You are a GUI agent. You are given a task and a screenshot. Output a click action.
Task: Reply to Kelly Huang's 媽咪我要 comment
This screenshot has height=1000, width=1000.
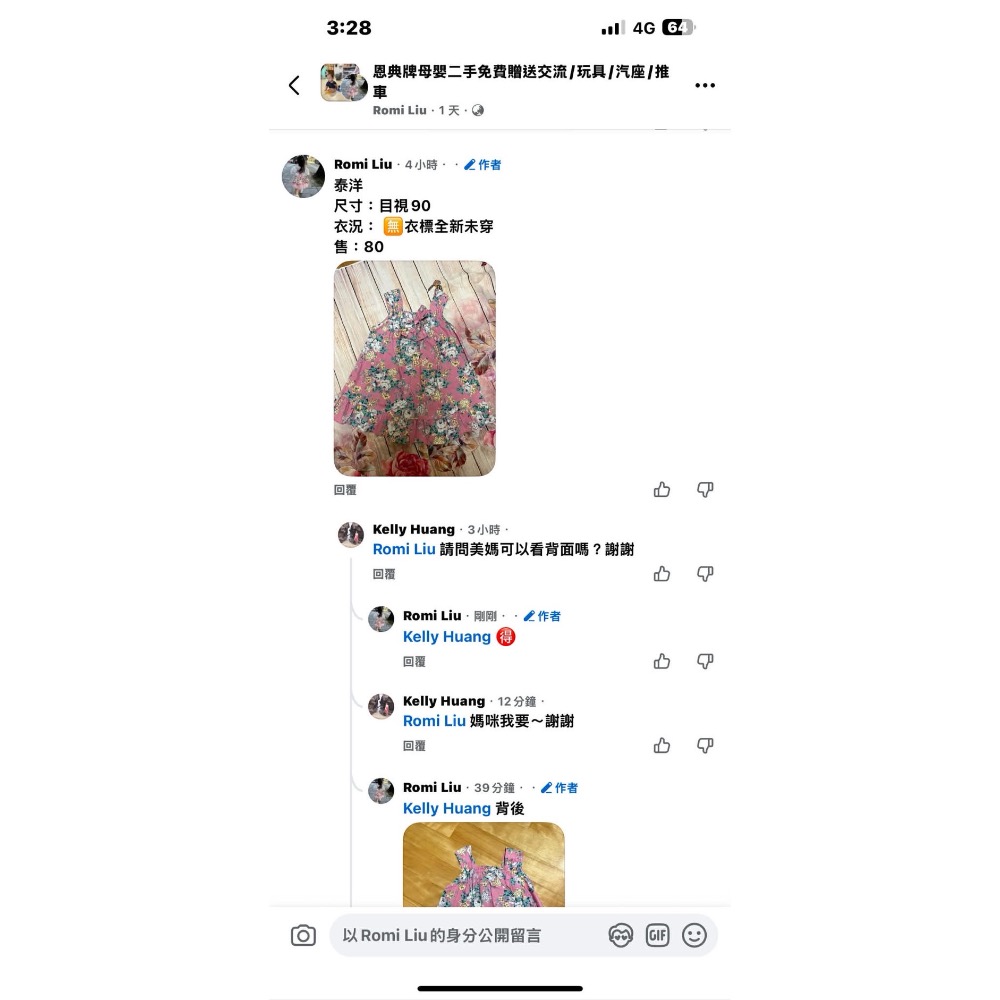(x=414, y=746)
